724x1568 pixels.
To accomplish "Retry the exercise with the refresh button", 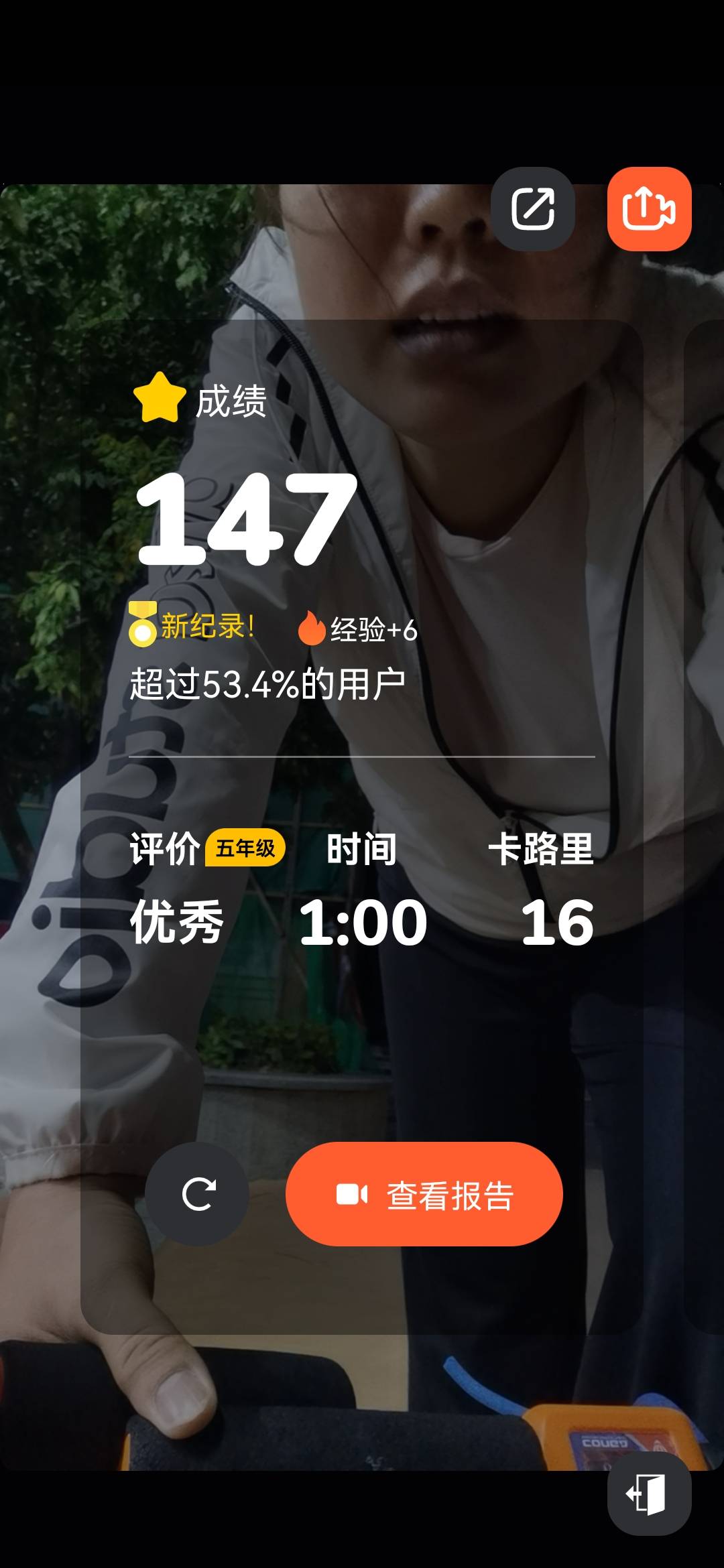I will [198, 1193].
